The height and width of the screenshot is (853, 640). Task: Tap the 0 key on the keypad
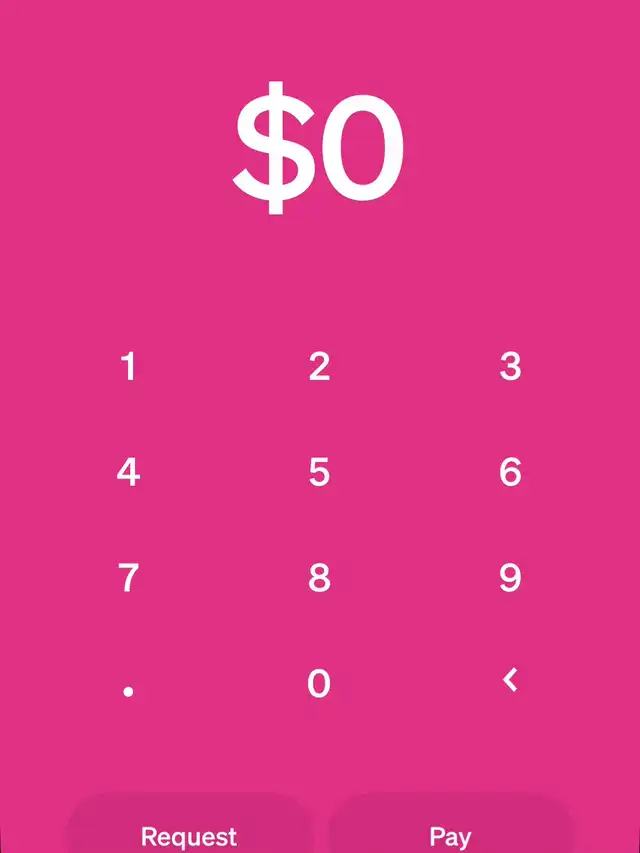click(319, 683)
